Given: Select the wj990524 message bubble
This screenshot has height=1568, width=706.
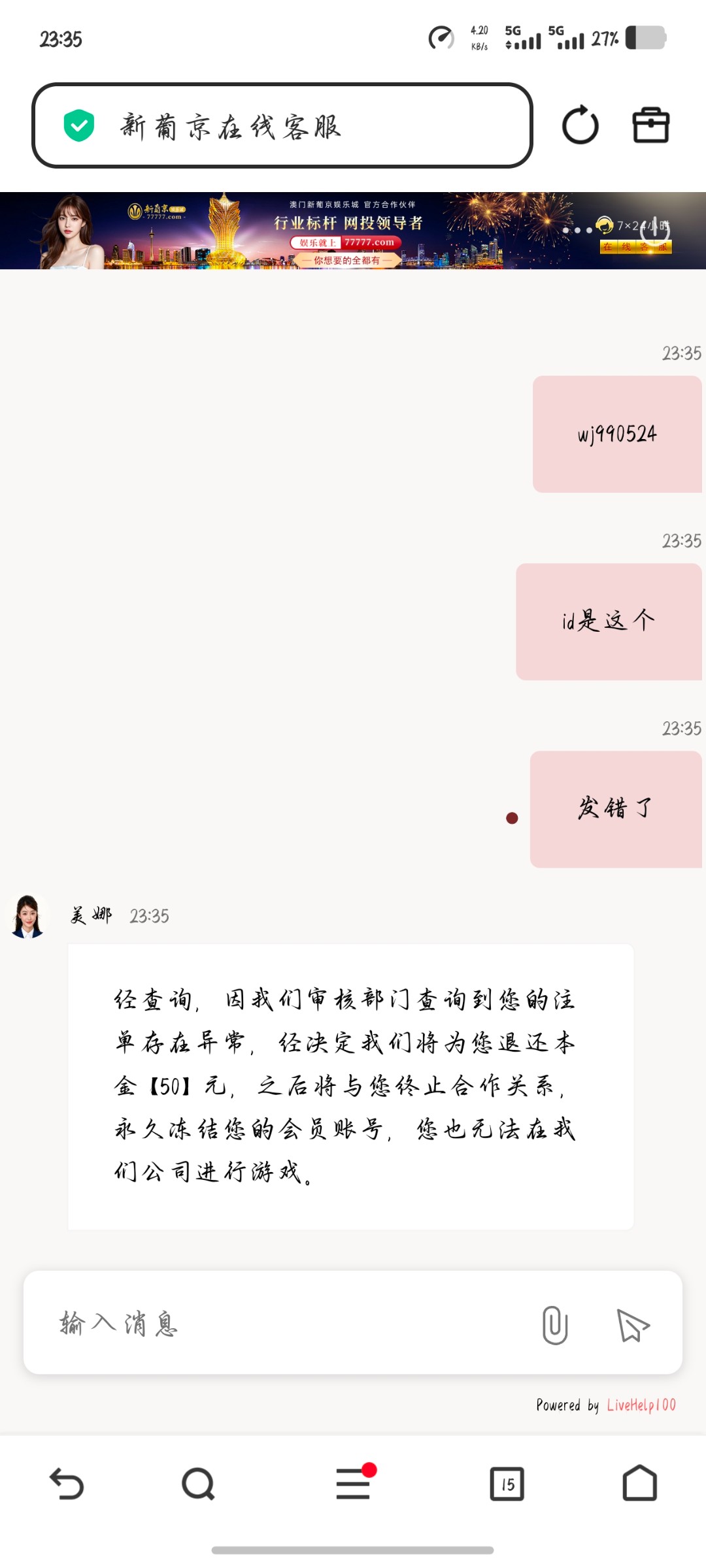Looking at the screenshot, I should [616, 433].
